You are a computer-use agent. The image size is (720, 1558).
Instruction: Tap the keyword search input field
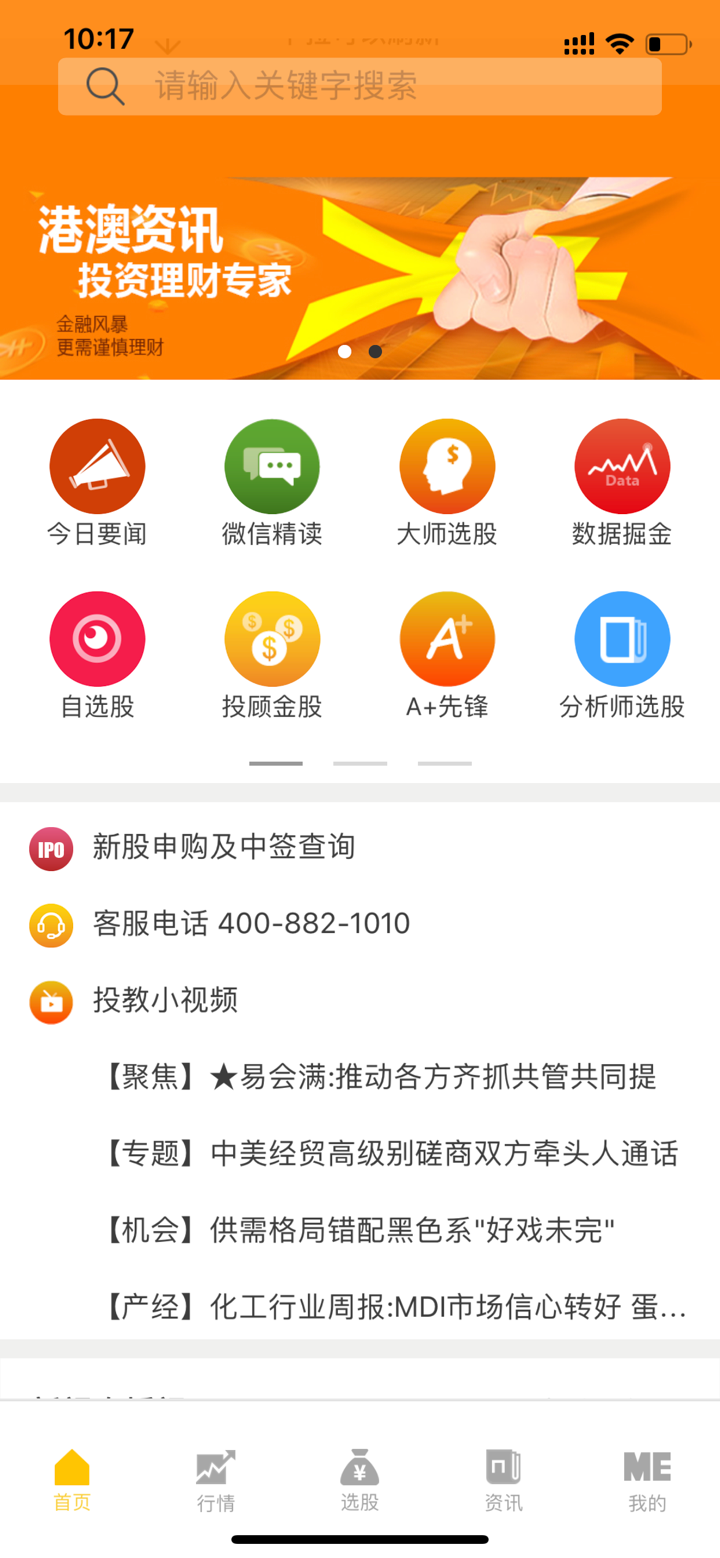(360, 86)
